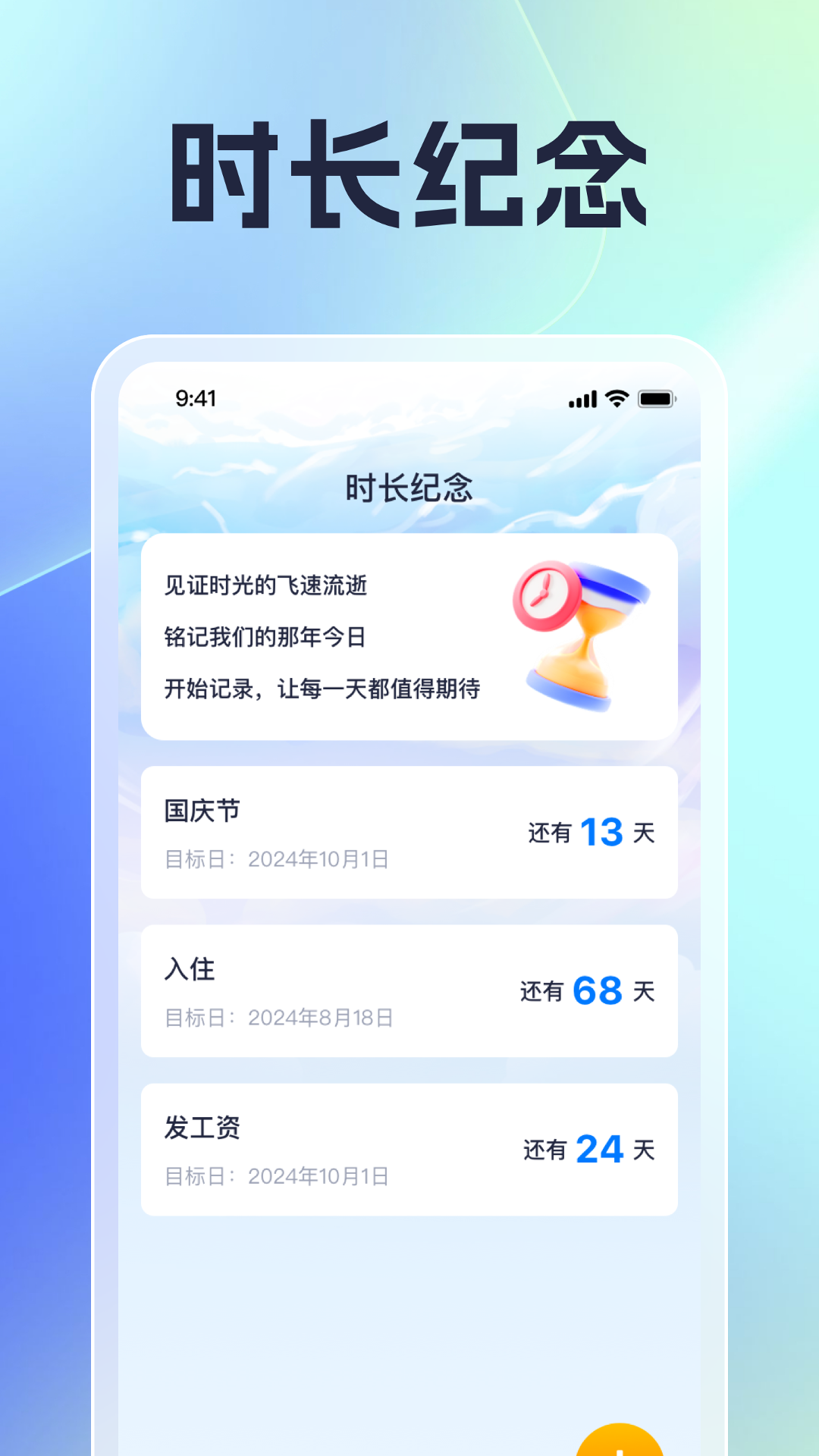Tap the date 2024年8月18日 under 入住
The height and width of the screenshot is (1456, 819).
pyautogui.click(x=278, y=1018)
